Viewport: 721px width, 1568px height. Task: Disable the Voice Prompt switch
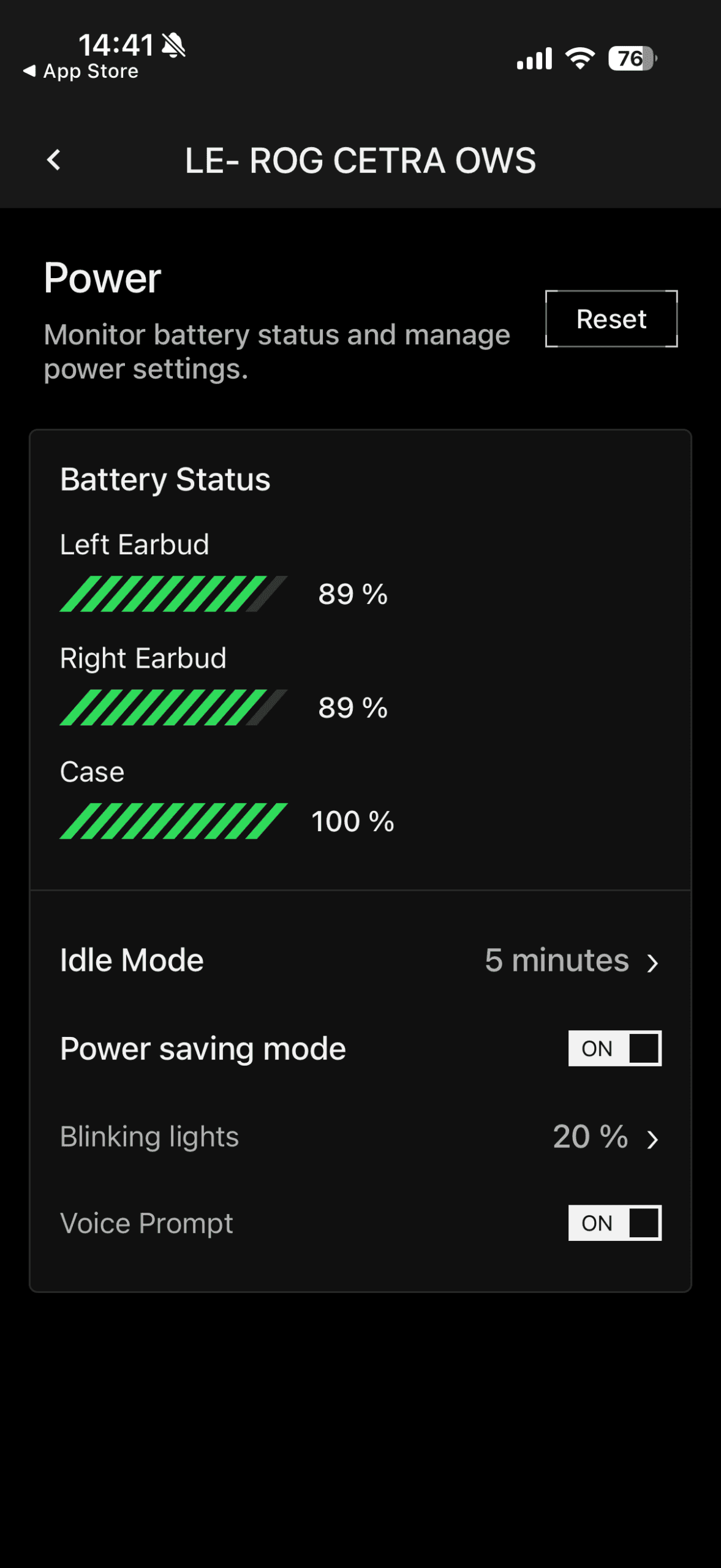(614, 1223)
